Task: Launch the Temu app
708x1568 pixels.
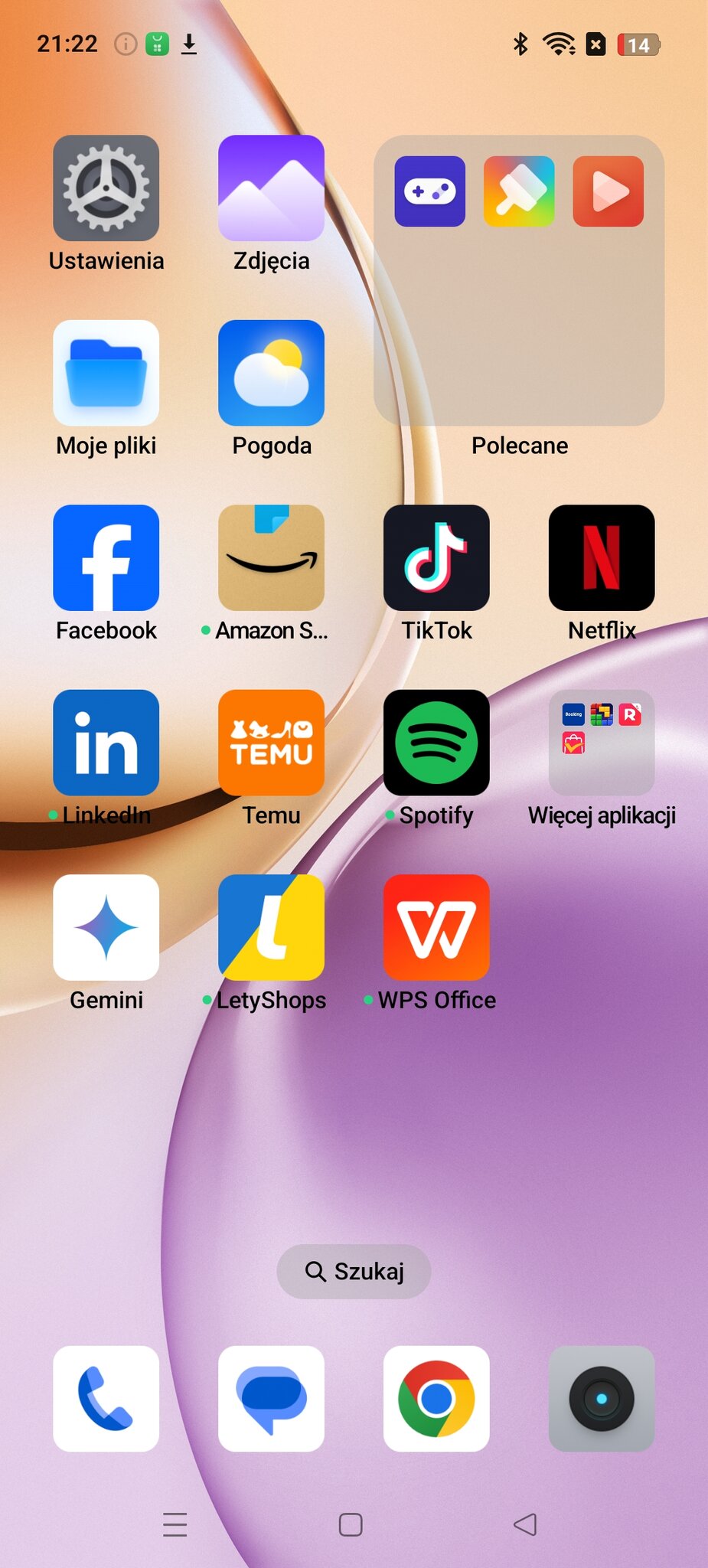Action: (x=271, y=743)
